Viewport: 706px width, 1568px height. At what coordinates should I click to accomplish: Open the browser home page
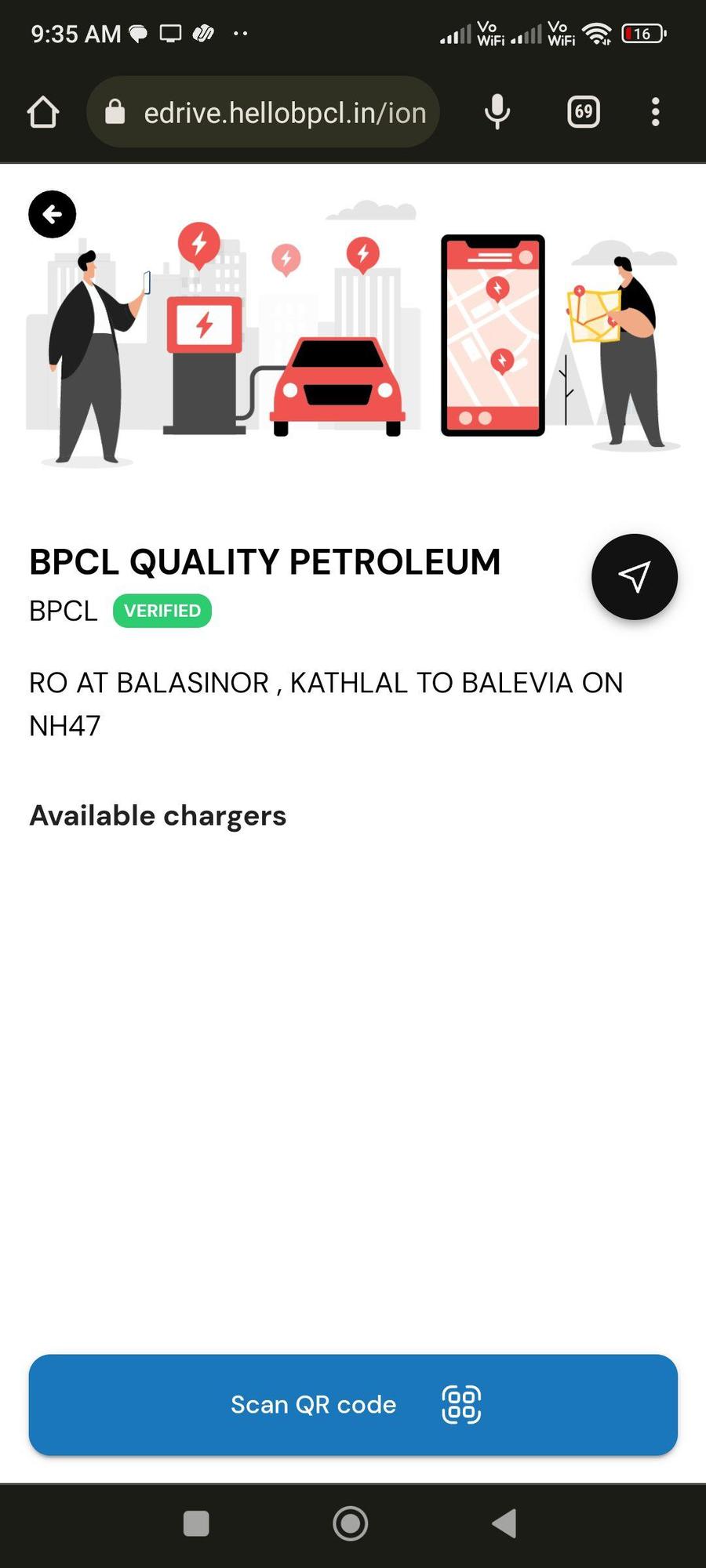(x=43, y=112)
